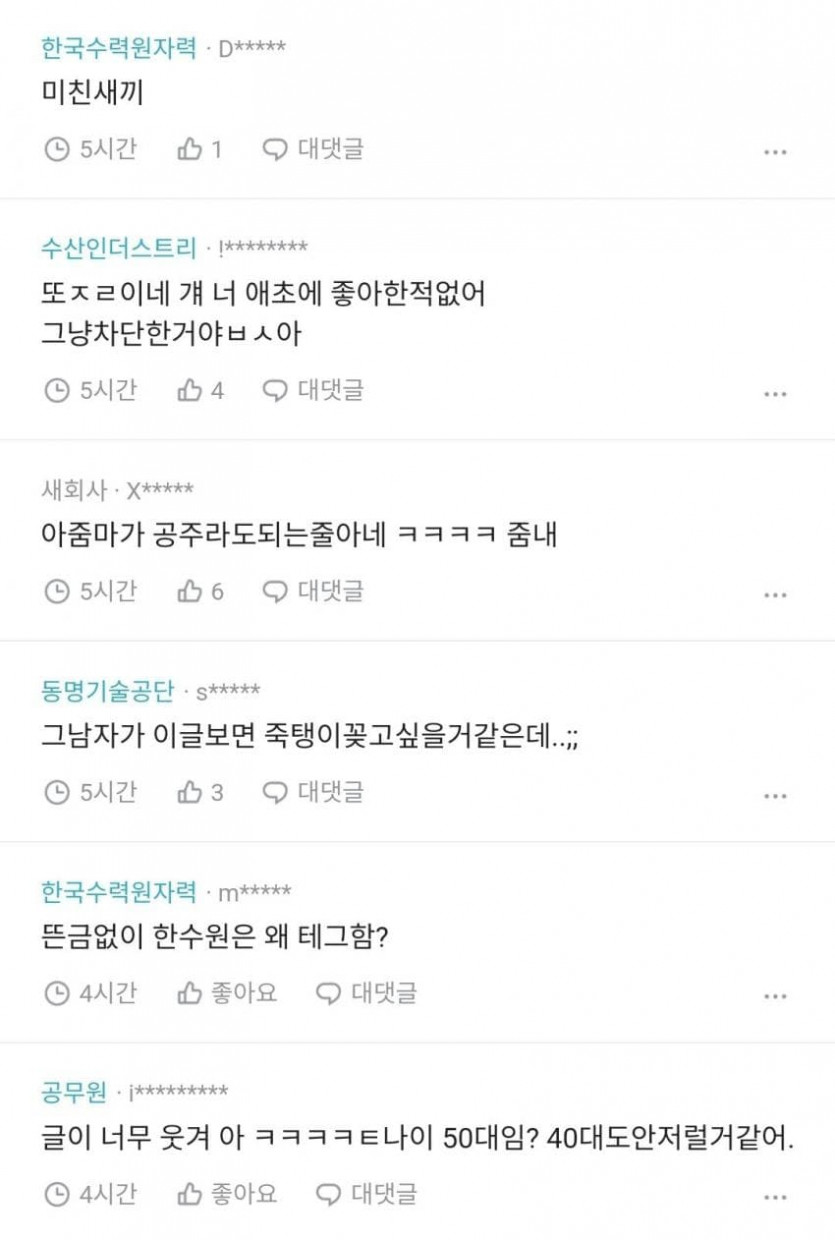Reply to the 한수원 테그 comment
This screenshot has width=835, height=1240.
pos(366,993)
